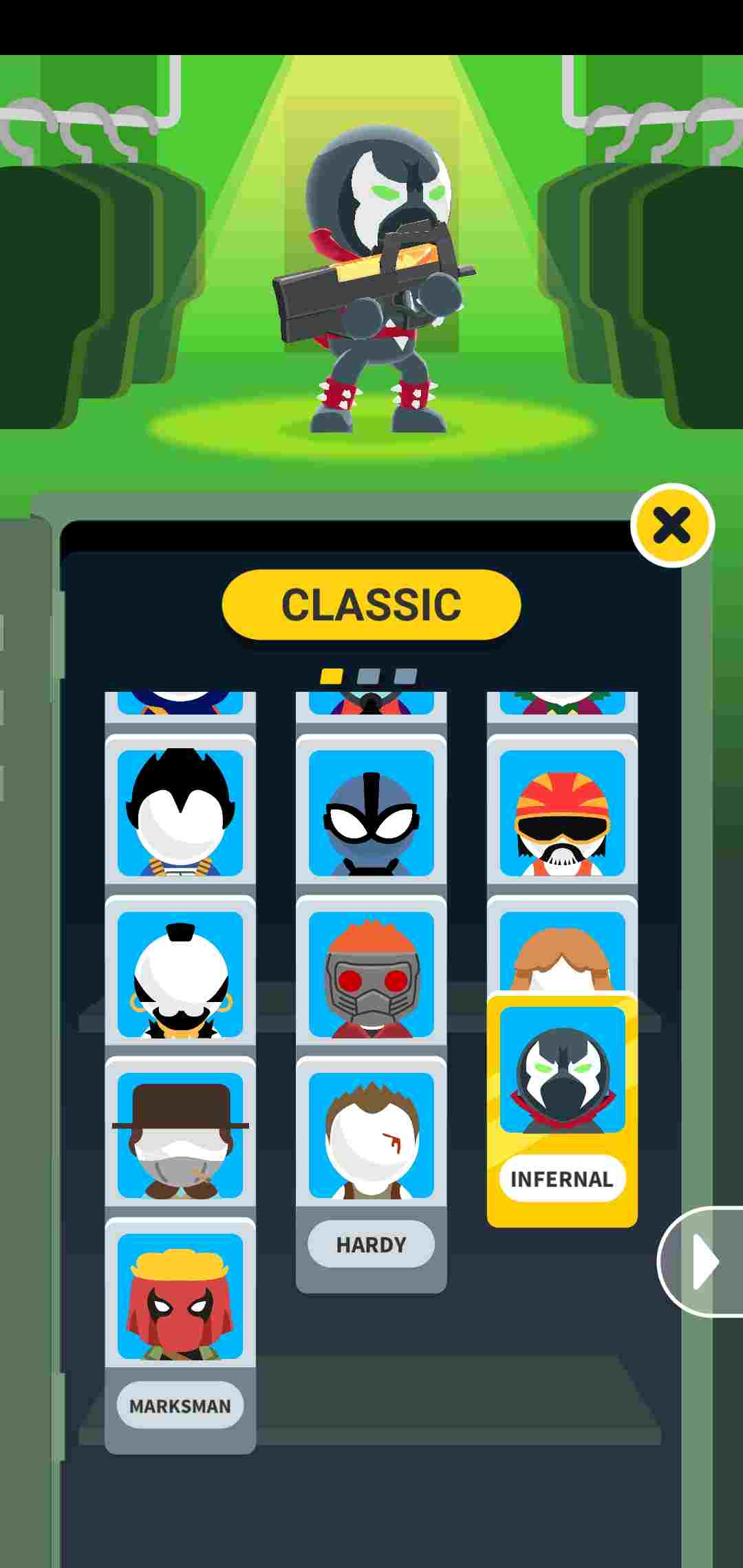The height and width of the screenshot is (1568, 743).
Task: Select the red-eyed gray mask character
Action: 371,974
